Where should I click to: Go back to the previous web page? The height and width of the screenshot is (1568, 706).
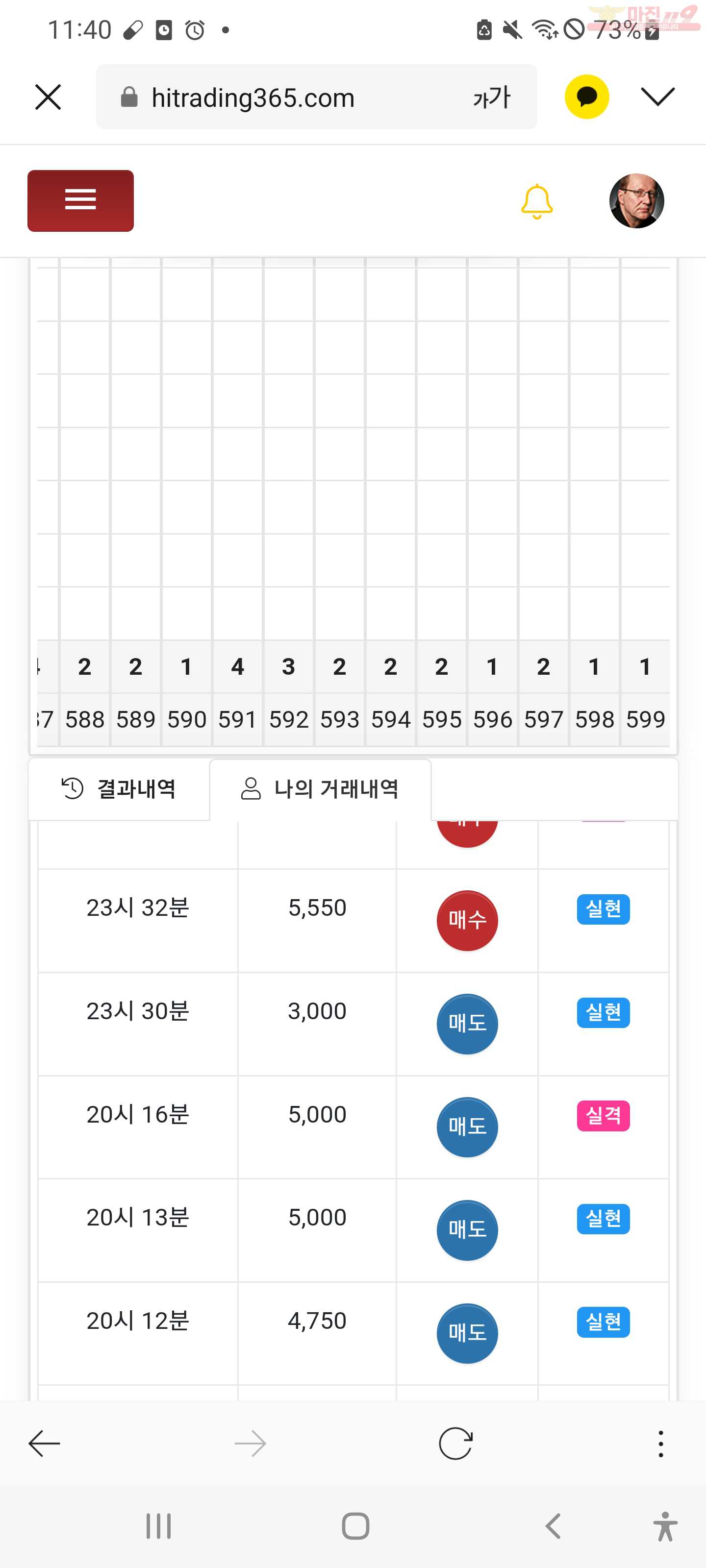[44, 1443]
